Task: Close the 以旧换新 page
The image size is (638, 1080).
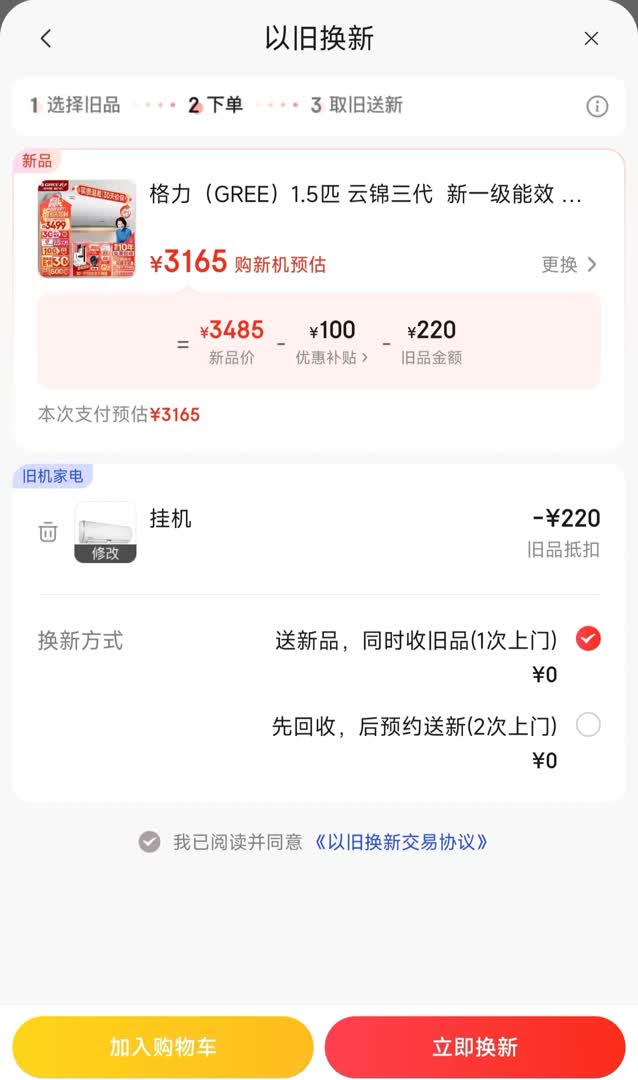Action: (591, 39)
